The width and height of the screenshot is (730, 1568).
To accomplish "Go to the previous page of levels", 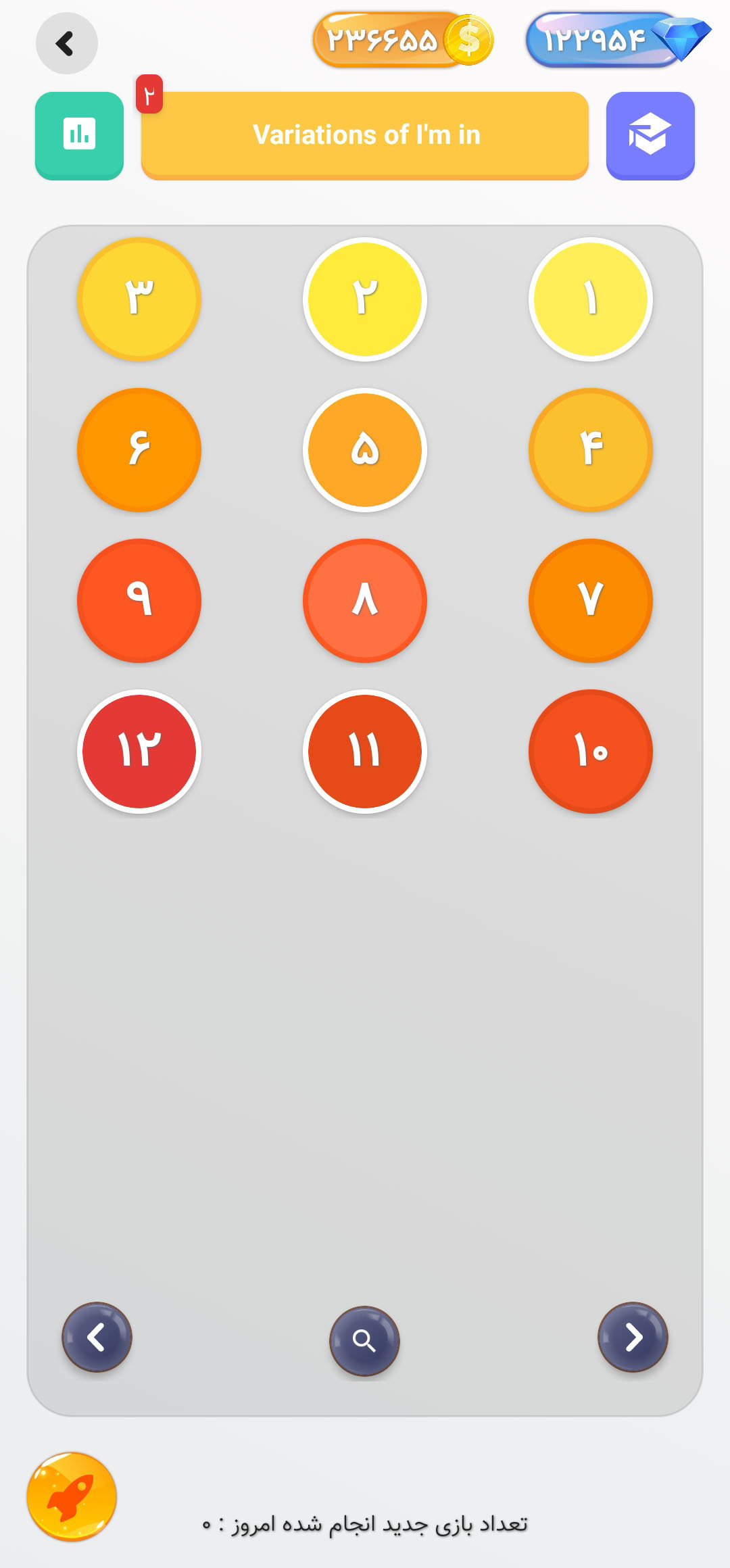I will (97, 1337).
